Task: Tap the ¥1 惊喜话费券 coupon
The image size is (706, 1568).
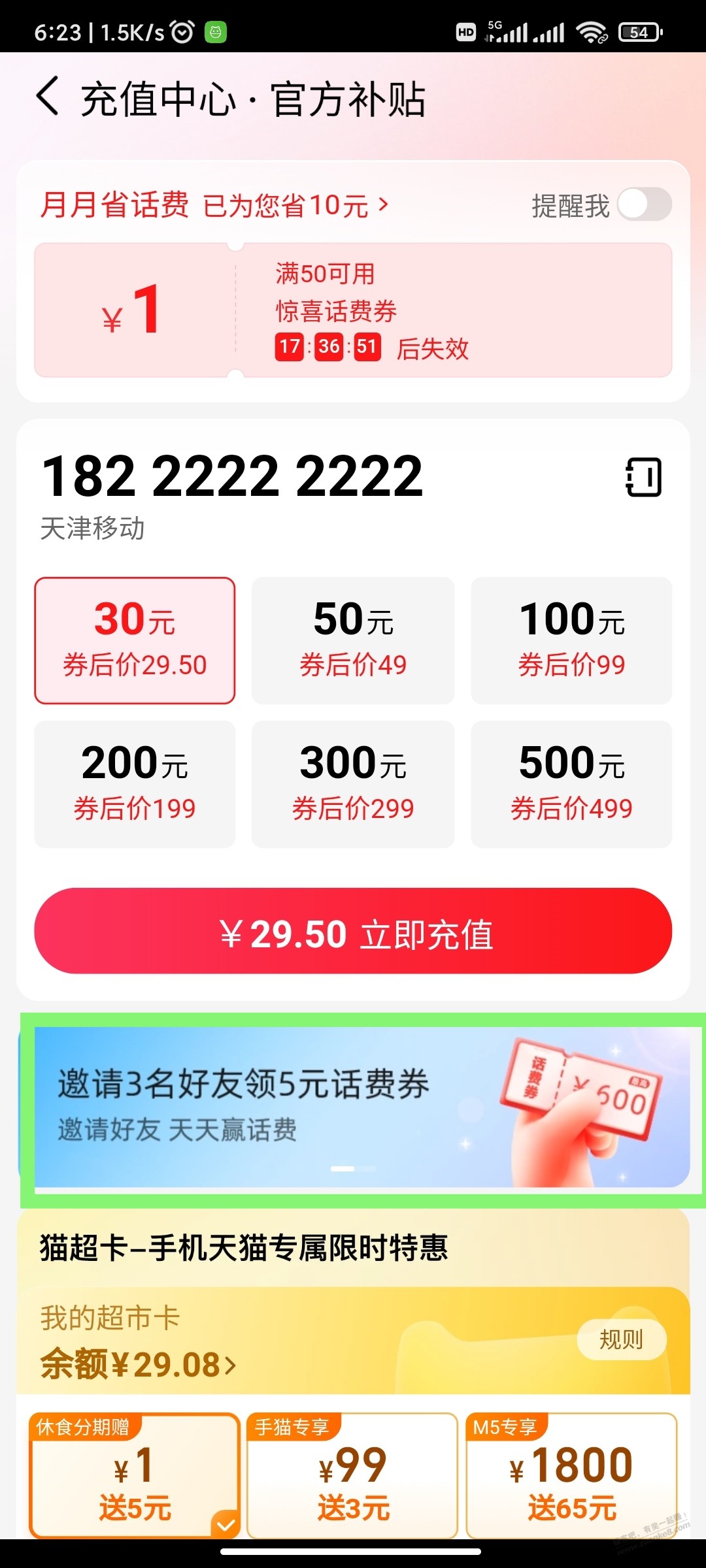Action: (x=353, y=310)
